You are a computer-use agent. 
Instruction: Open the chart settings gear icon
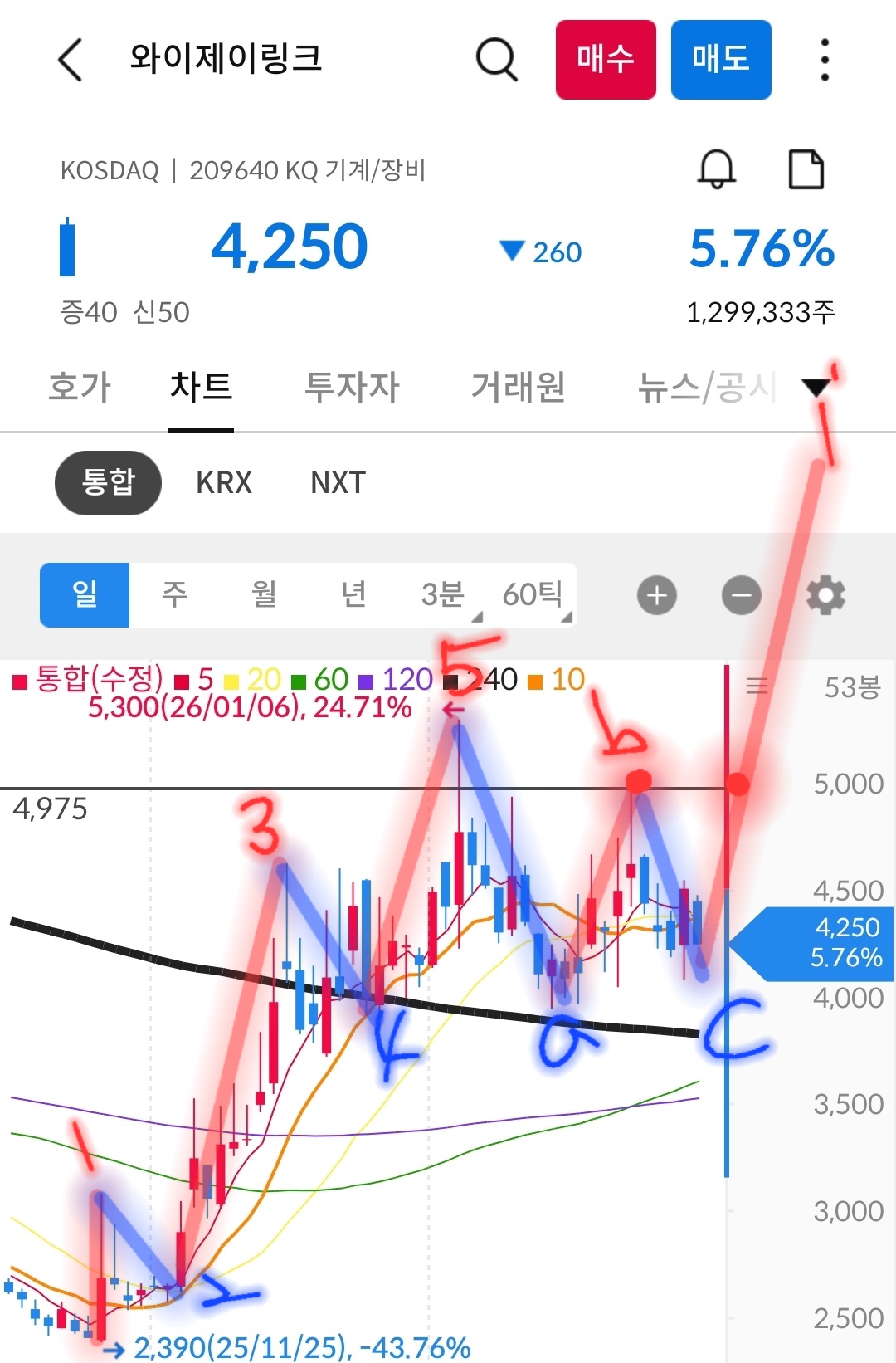point(825,594)
